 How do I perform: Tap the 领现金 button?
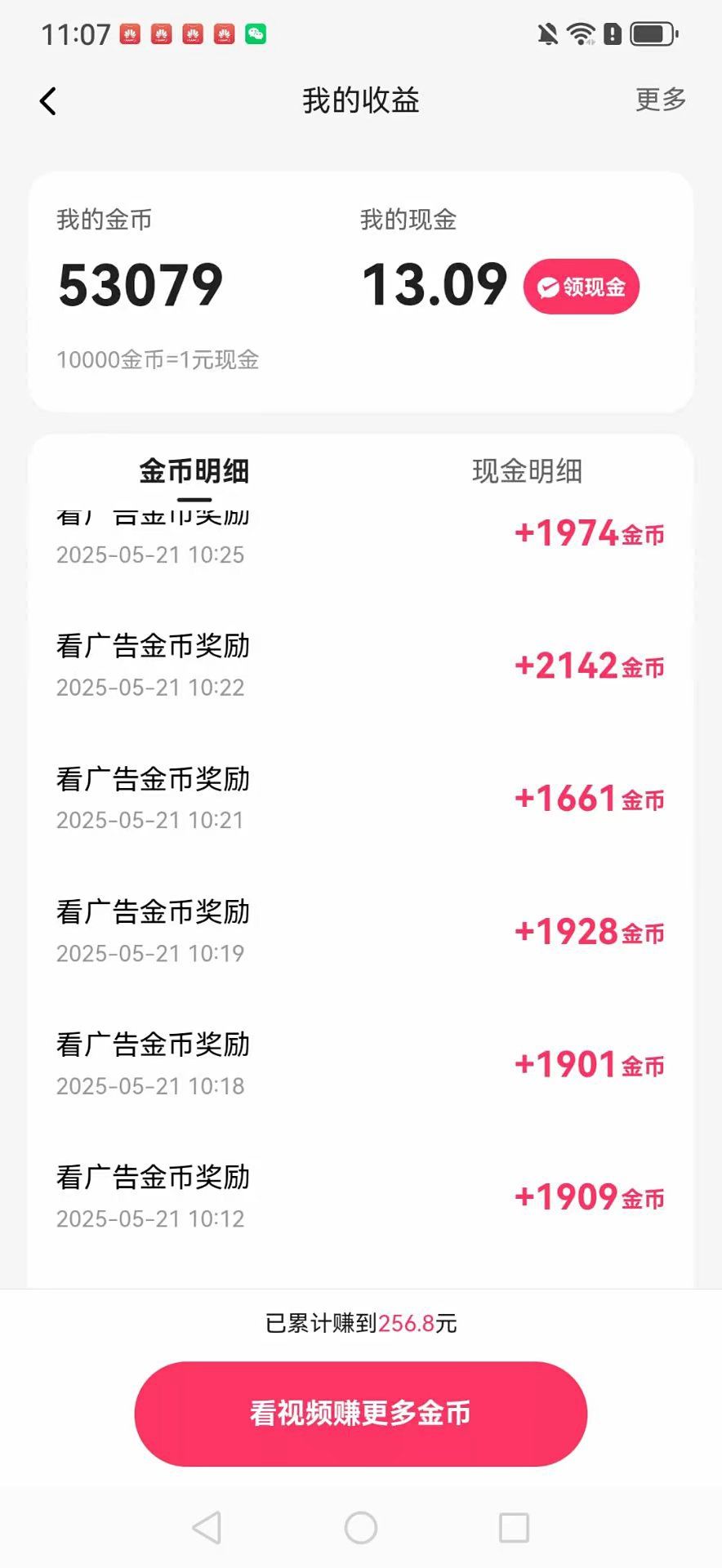[x=582, y=287]
